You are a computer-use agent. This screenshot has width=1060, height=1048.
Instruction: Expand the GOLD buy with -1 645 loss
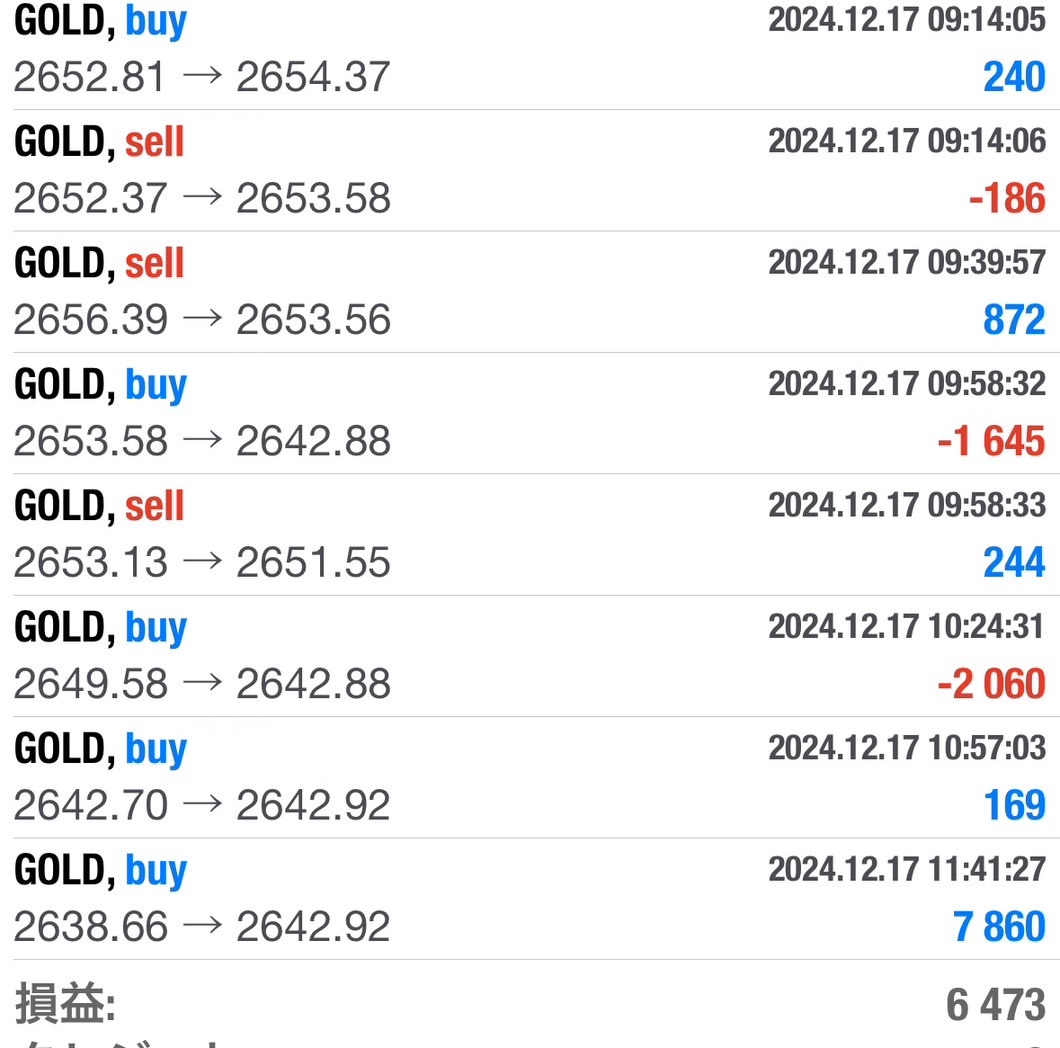point(530,412)
